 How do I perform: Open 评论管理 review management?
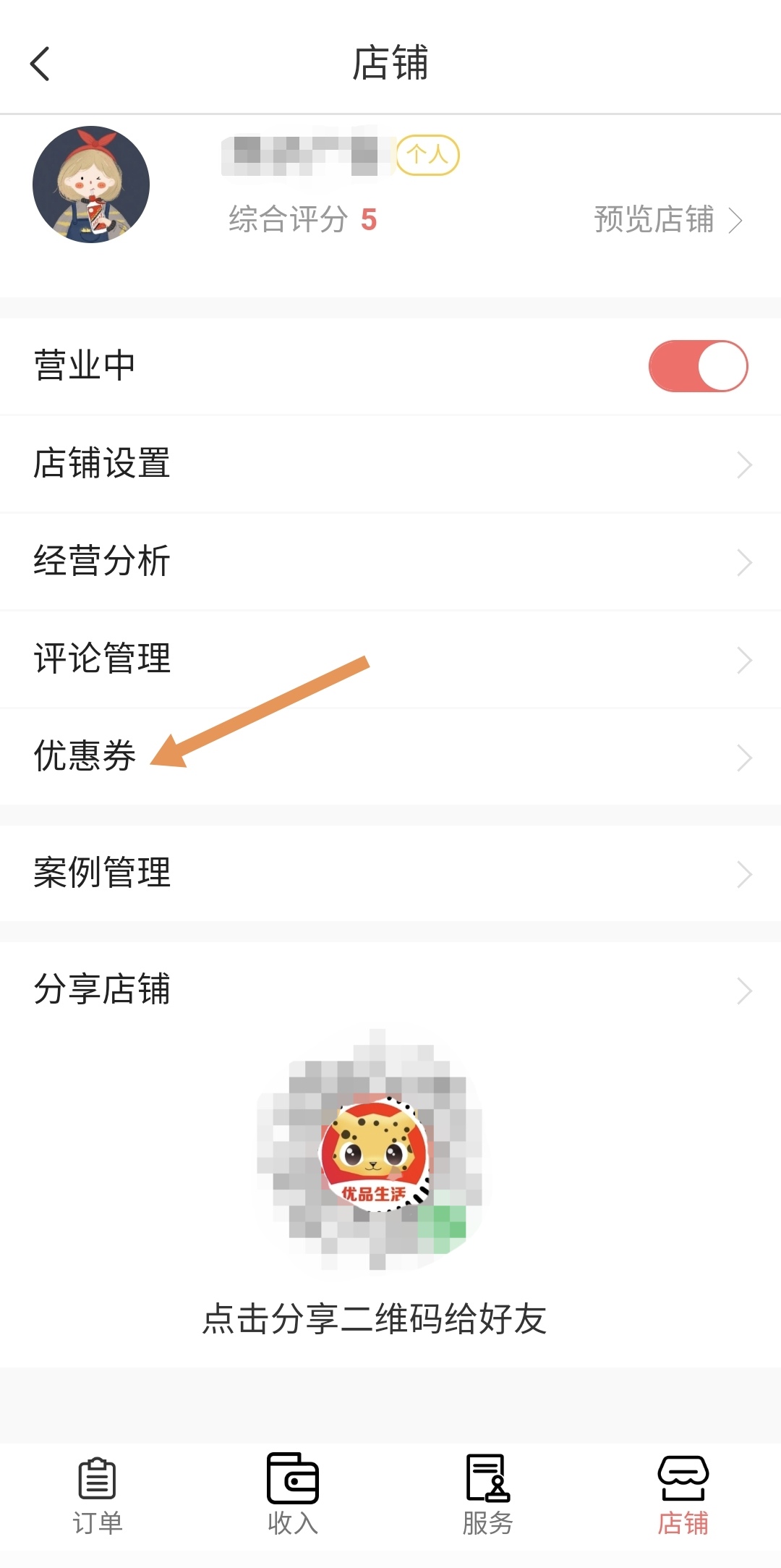(390, 659)
